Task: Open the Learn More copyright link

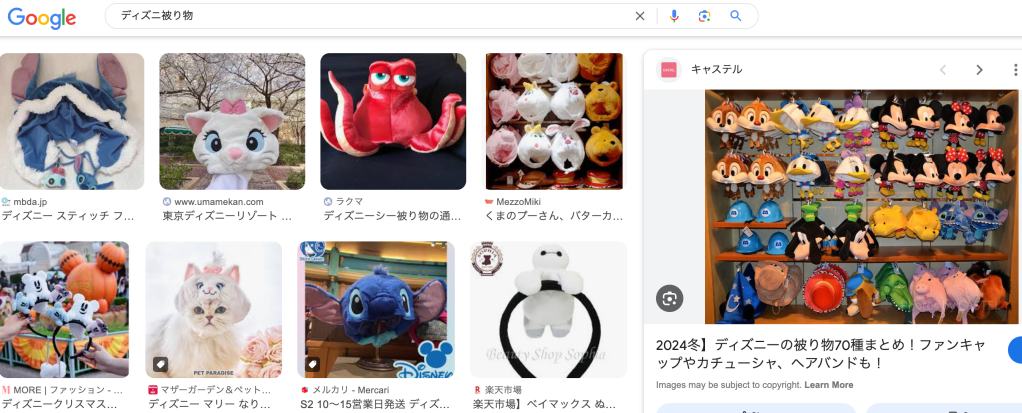Action: click(828, 385)
